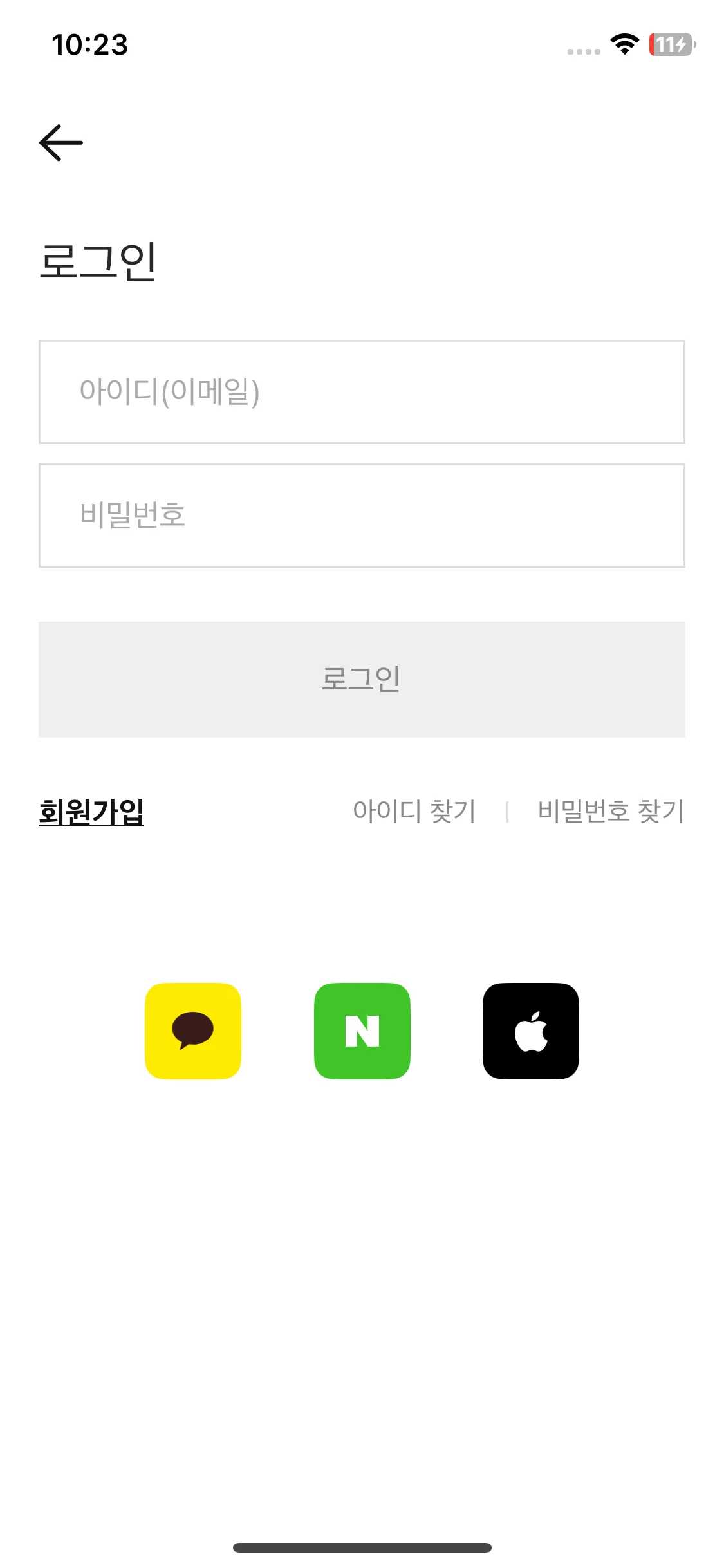Navigate back using the arrow
724x1568 pixels.
(59, 142)
